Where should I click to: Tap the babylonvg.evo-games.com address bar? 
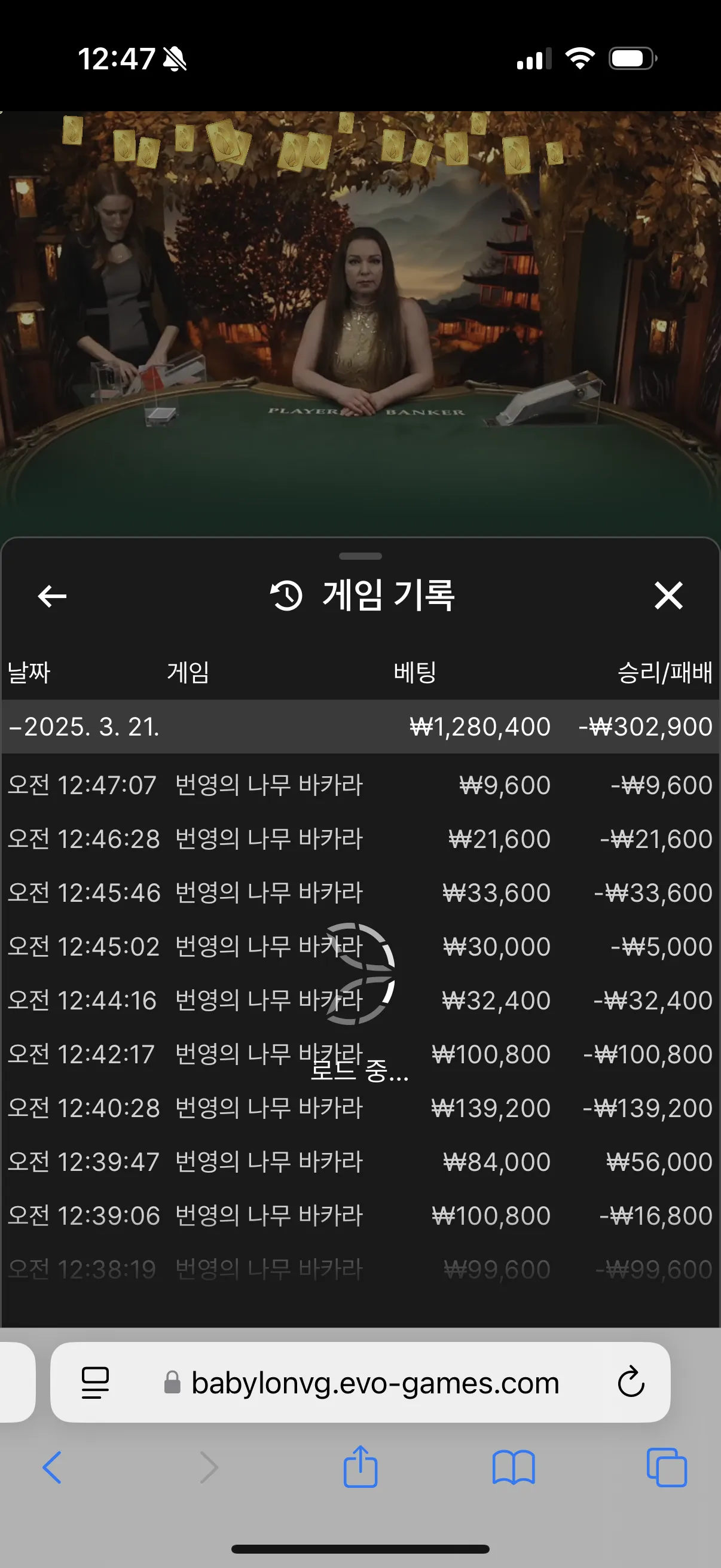[362, 1383]
